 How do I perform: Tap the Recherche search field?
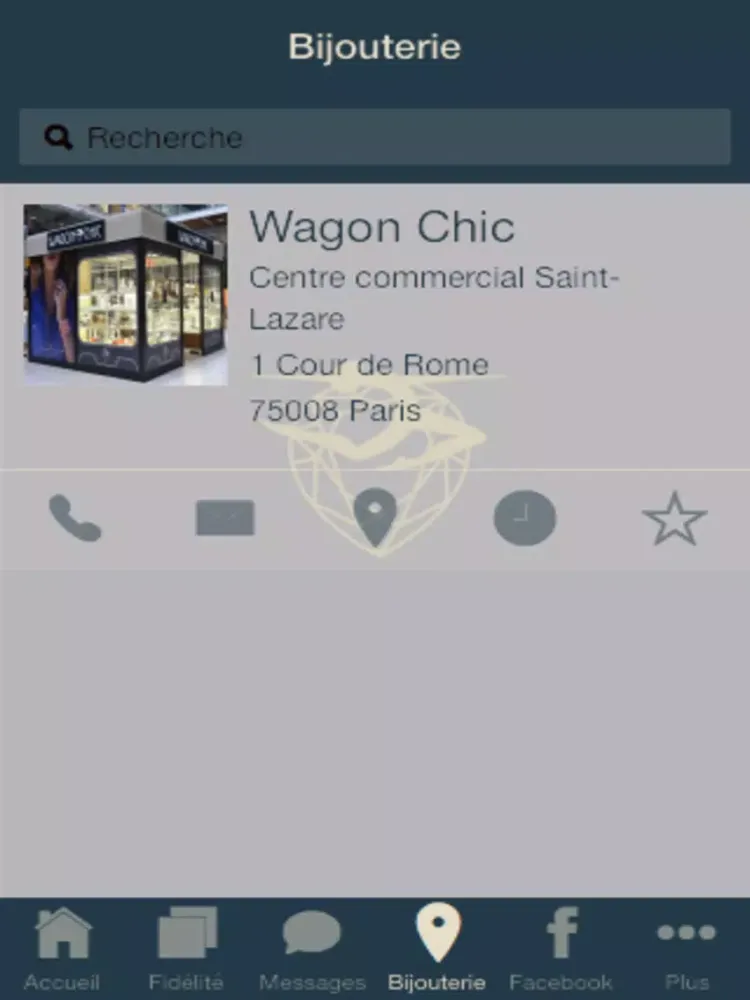(x=375, y=137)
